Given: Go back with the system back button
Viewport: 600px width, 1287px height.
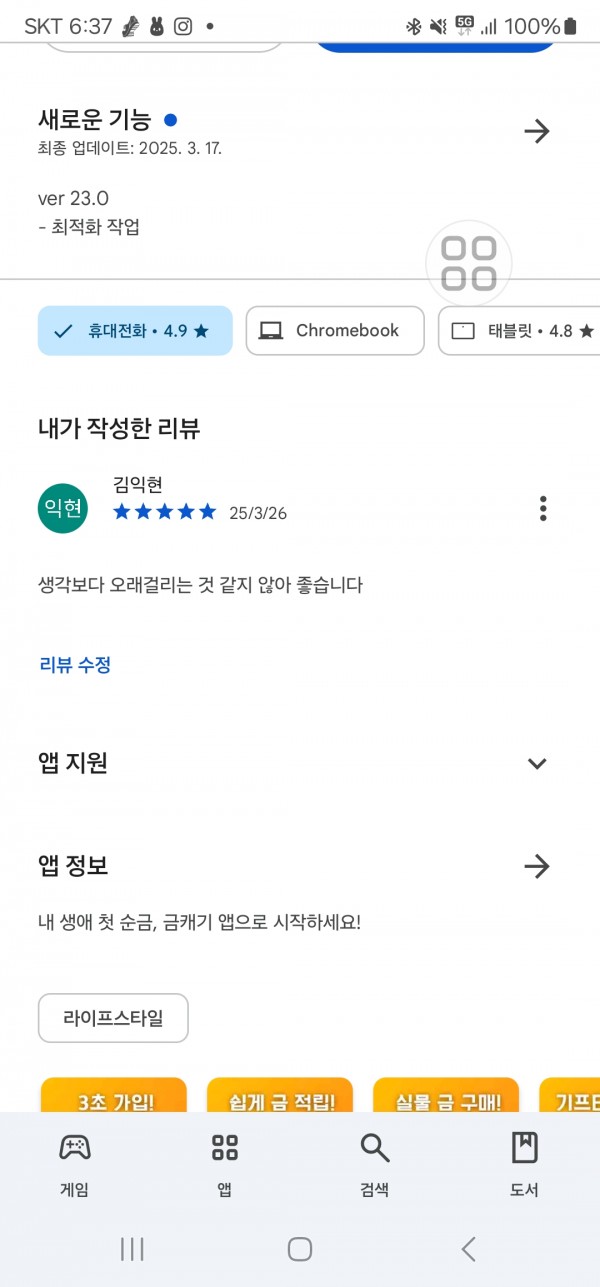Looking at the screenshot, I should 468,1248.
